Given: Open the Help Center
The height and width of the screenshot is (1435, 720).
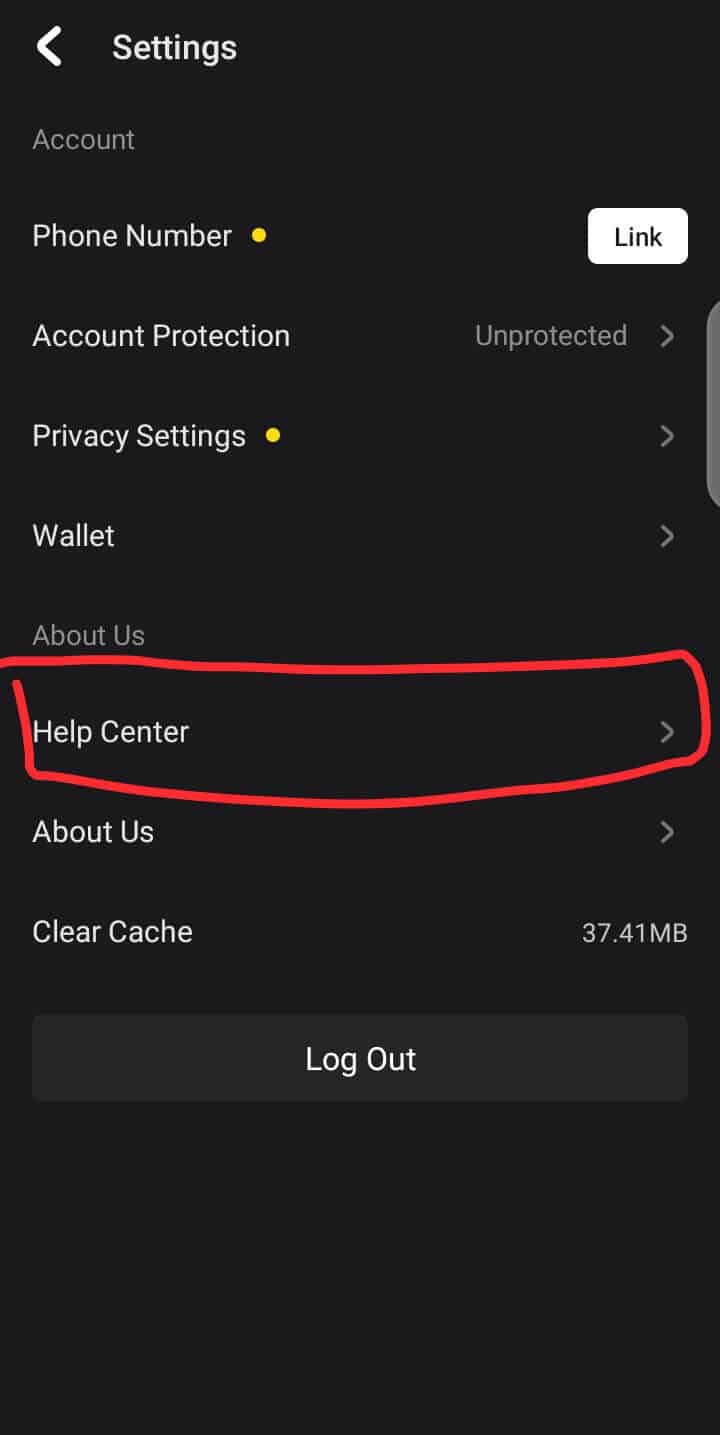Looking at the screenshot, I should point(360,732).
